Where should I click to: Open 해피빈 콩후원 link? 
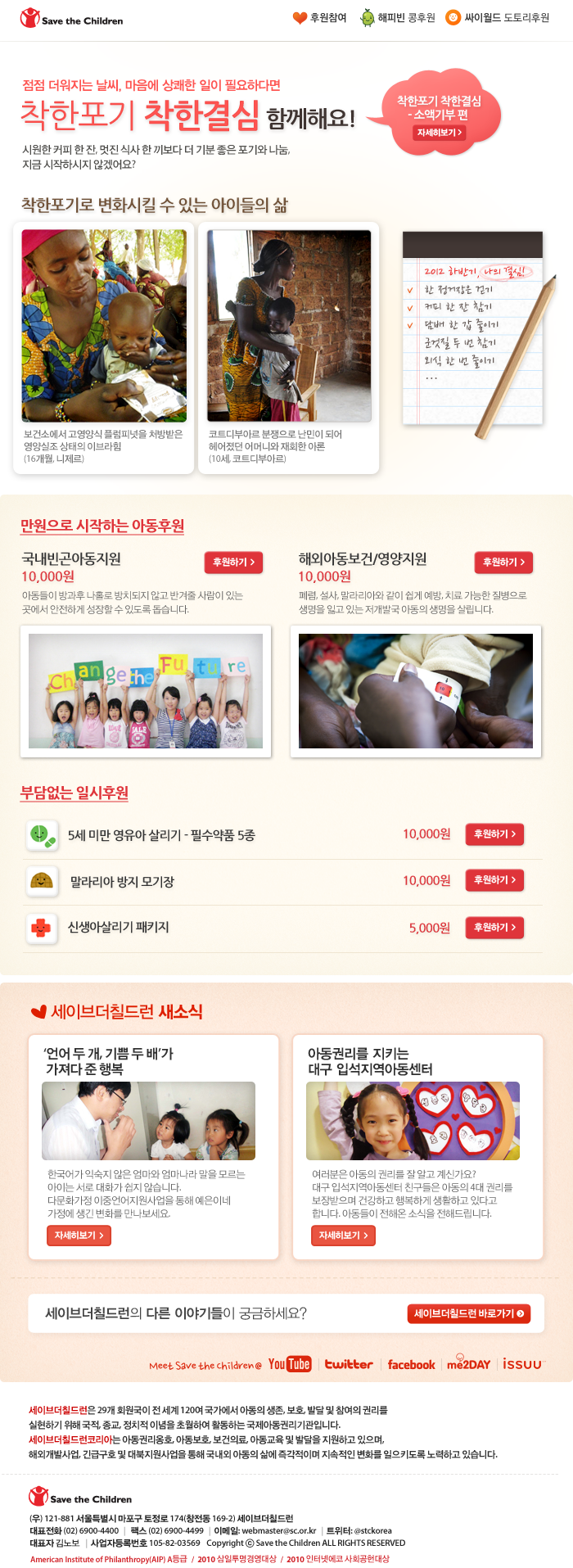click(398, 18)
